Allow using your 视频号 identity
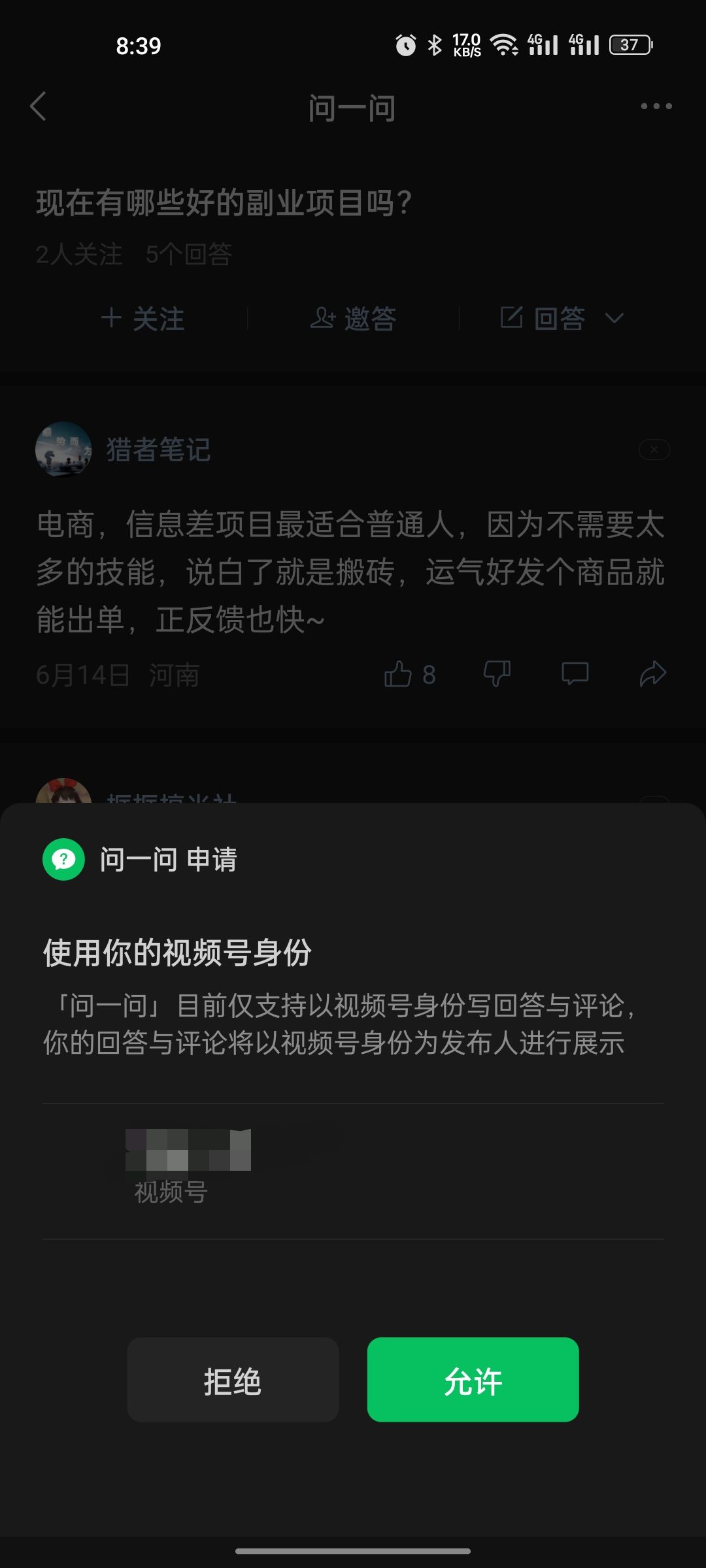 pyautogui.click(x=472, y=1380)
